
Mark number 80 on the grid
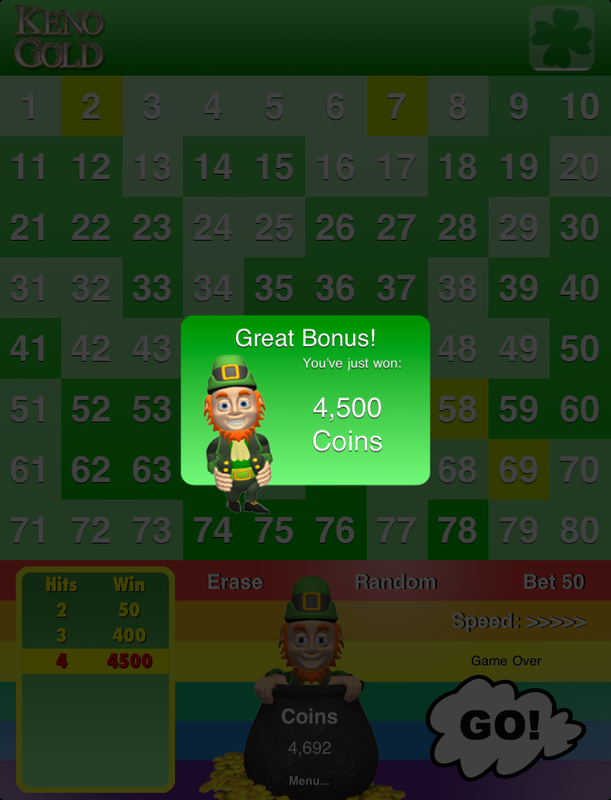pos(579,529)
